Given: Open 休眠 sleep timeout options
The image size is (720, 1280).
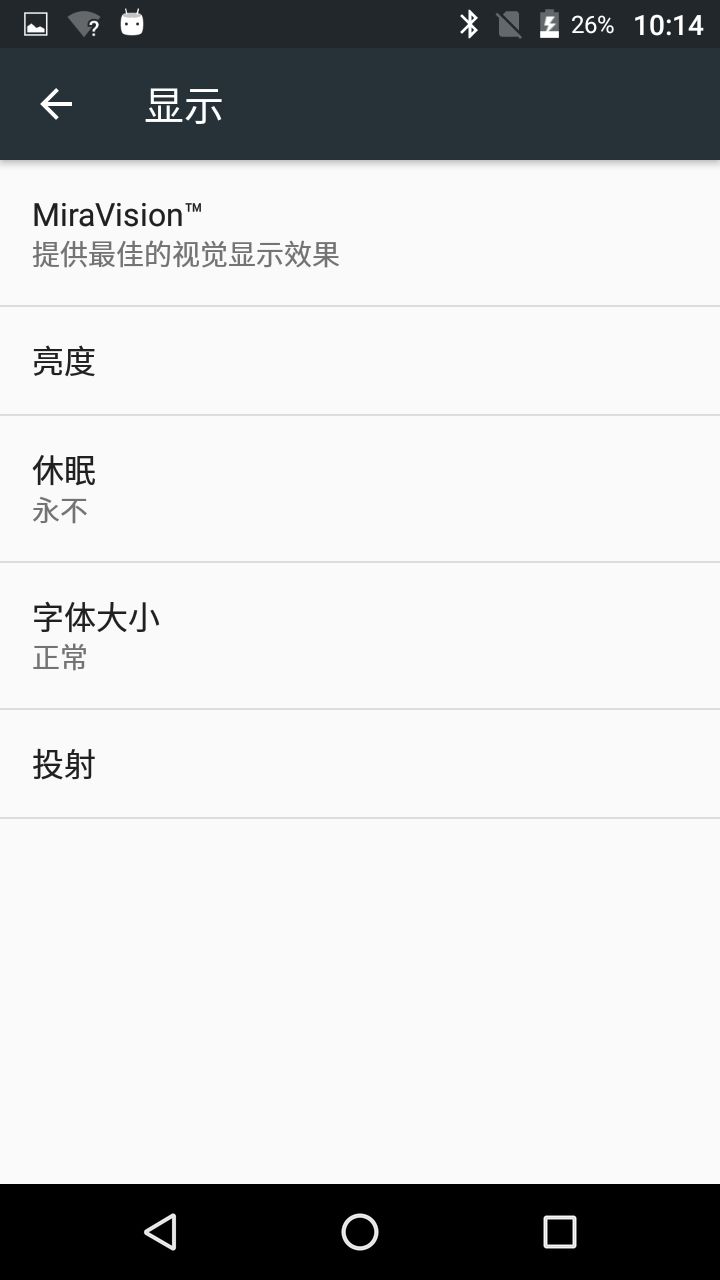Looking at the screenshot, I should (x=360, y=487).
